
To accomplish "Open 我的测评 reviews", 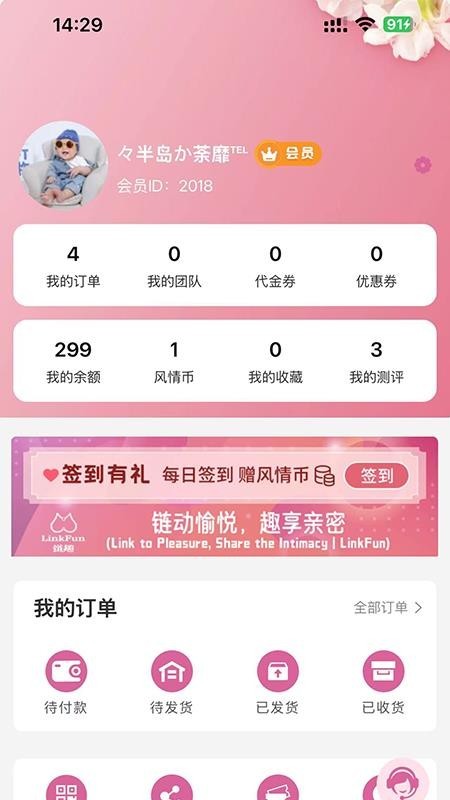I will pyautogui.click(x=377, y=362).
